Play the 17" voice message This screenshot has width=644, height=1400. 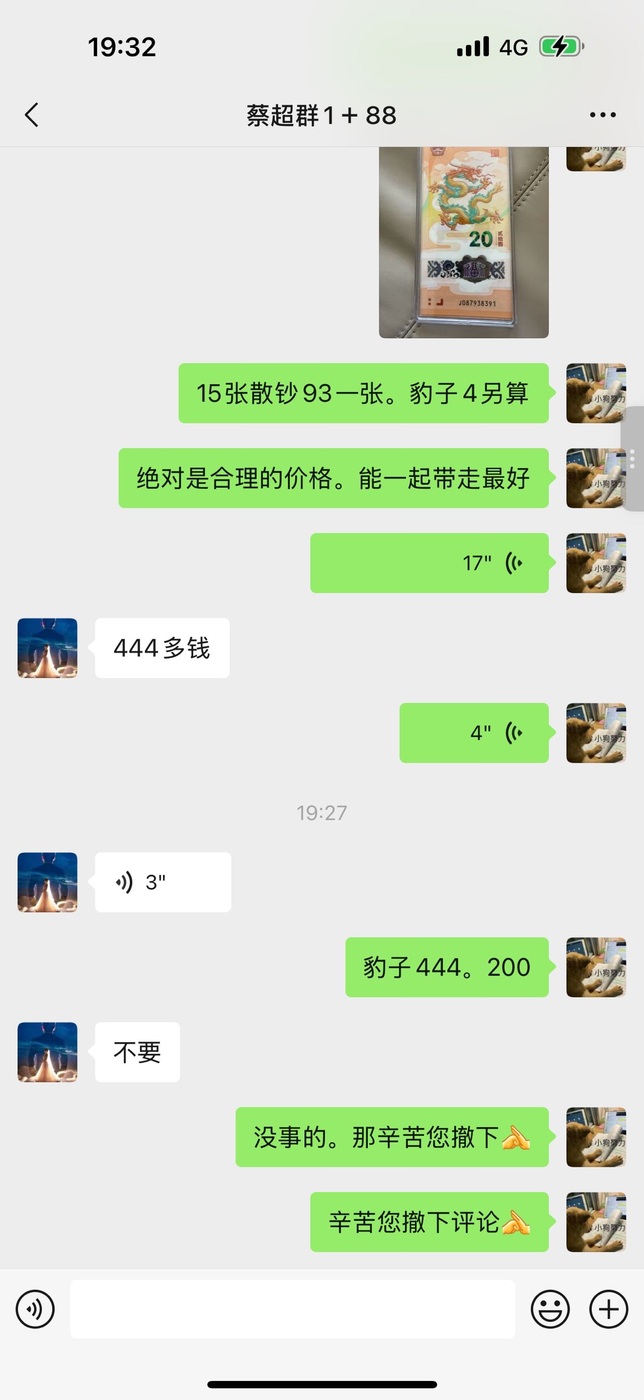pos(429,563)
